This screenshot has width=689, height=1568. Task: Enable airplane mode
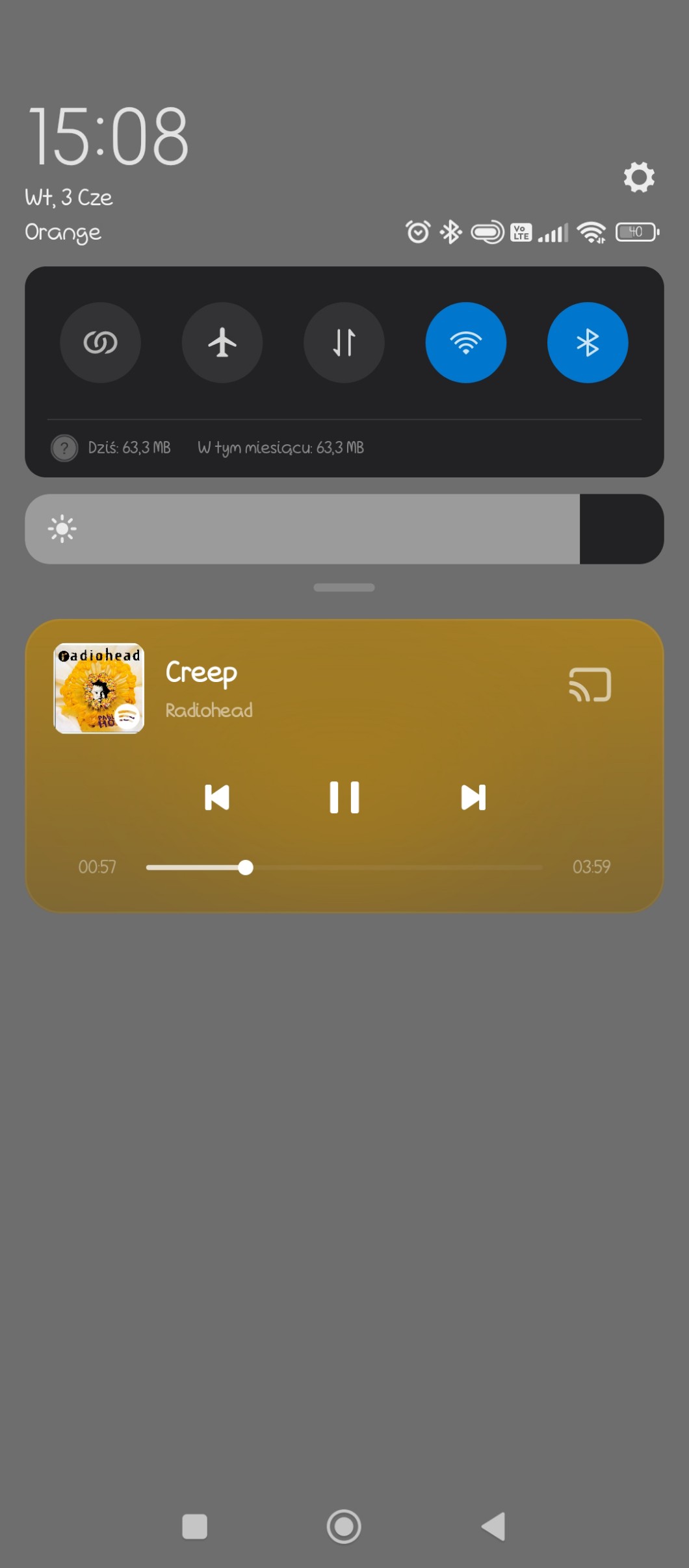[222, 342]
